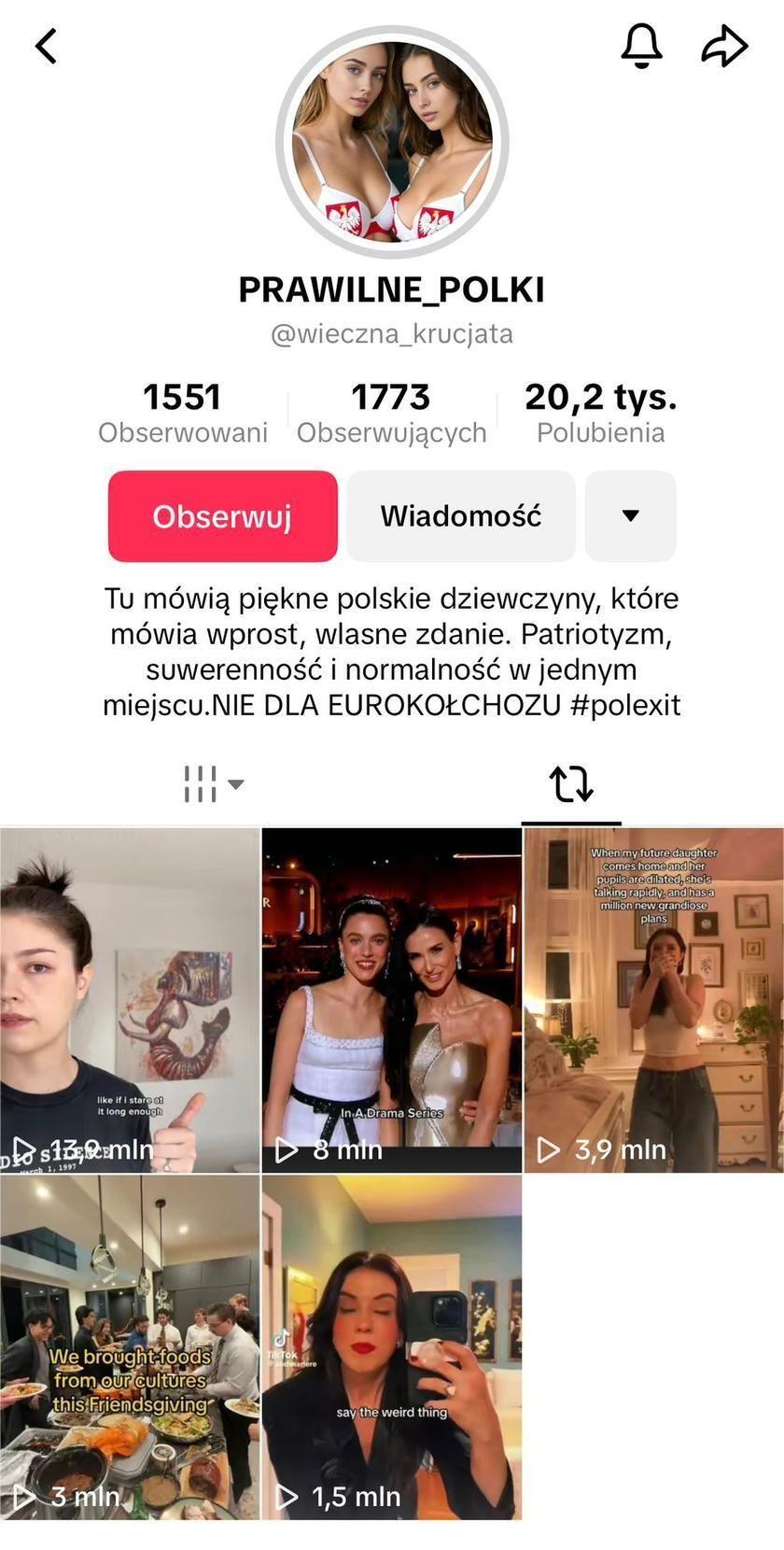Play the video with 1,5 mln views
The width and height of the screenshot is (784, 1550).
pos(392,1346)
